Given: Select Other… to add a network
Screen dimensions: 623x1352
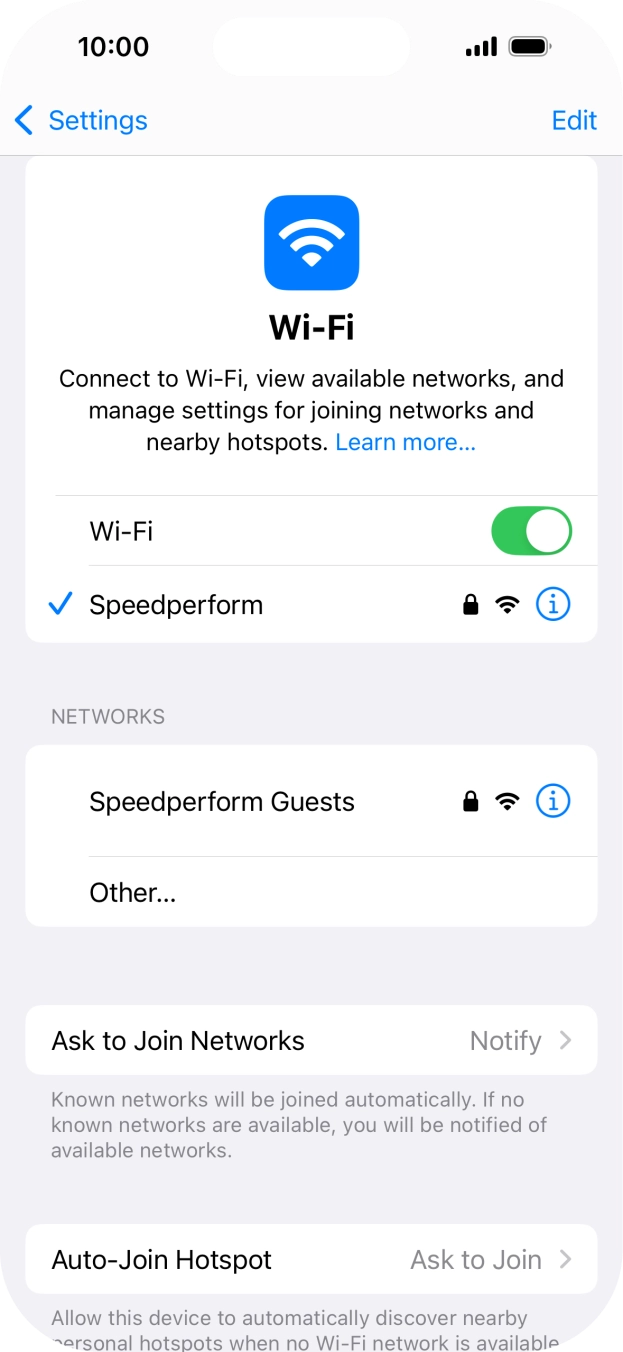Looking at the screenshot, I should (x=133, y=893).
